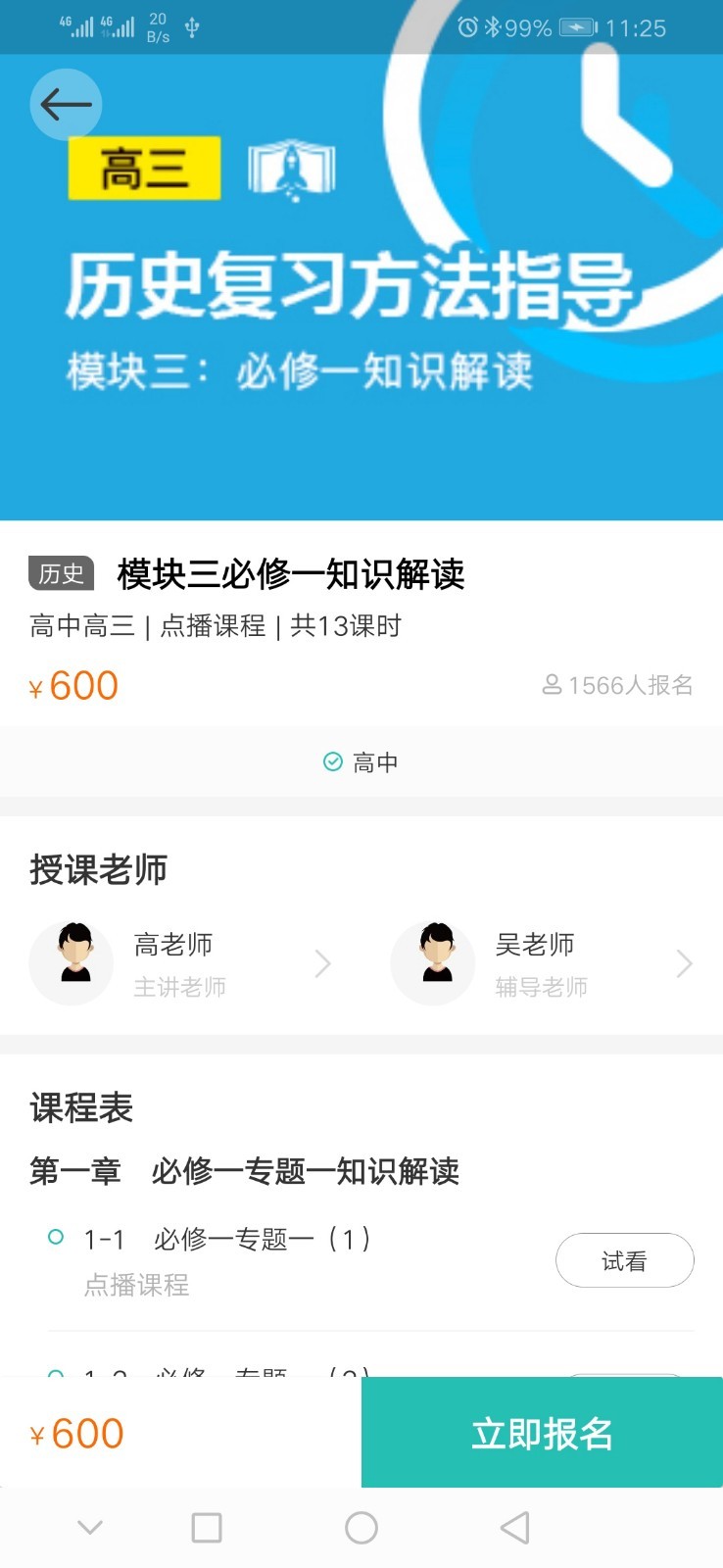Tap the system home button
The image size is (723, 1568).
(361, 1527)
